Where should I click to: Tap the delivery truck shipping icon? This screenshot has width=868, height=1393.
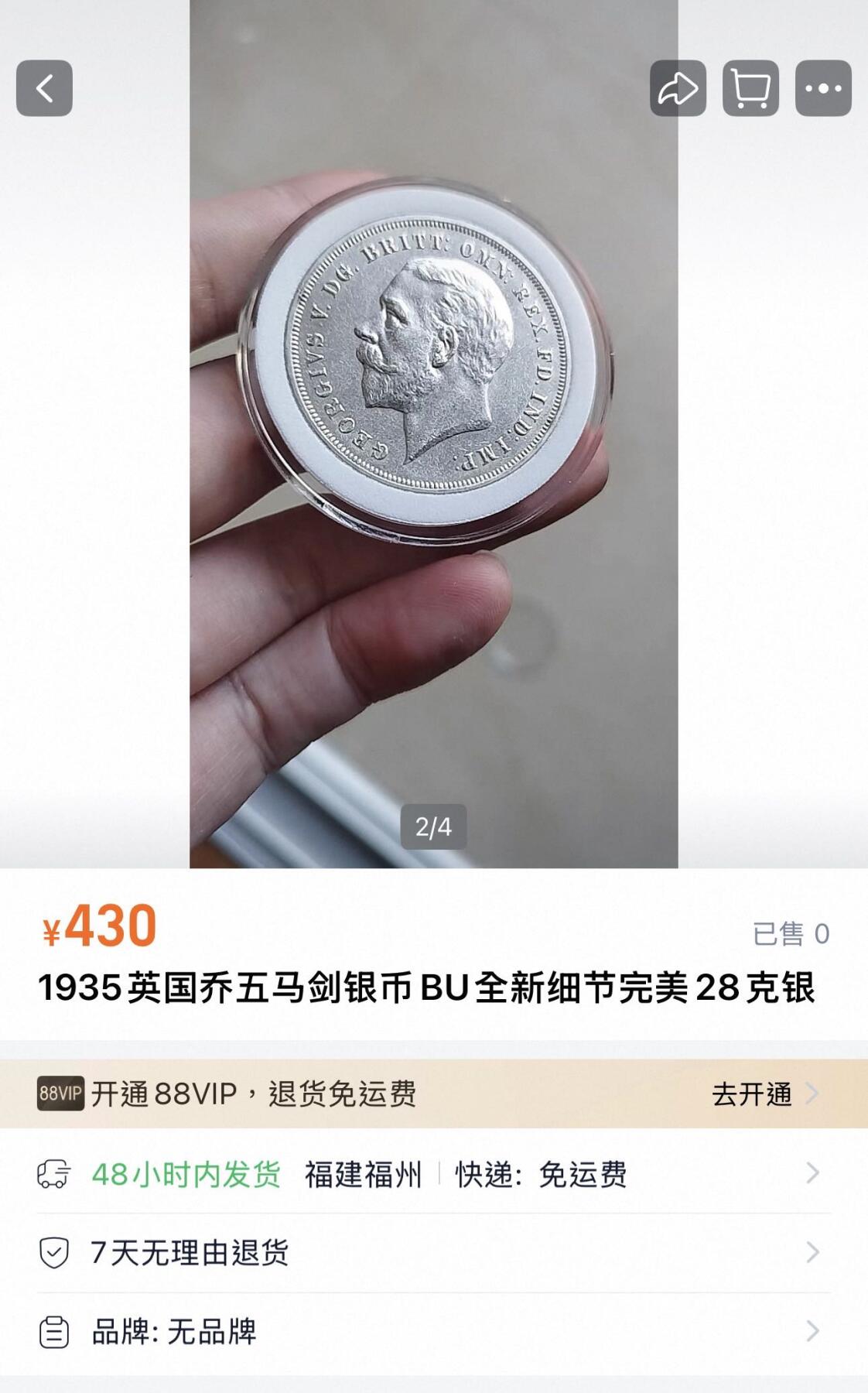click(53, 1176)
